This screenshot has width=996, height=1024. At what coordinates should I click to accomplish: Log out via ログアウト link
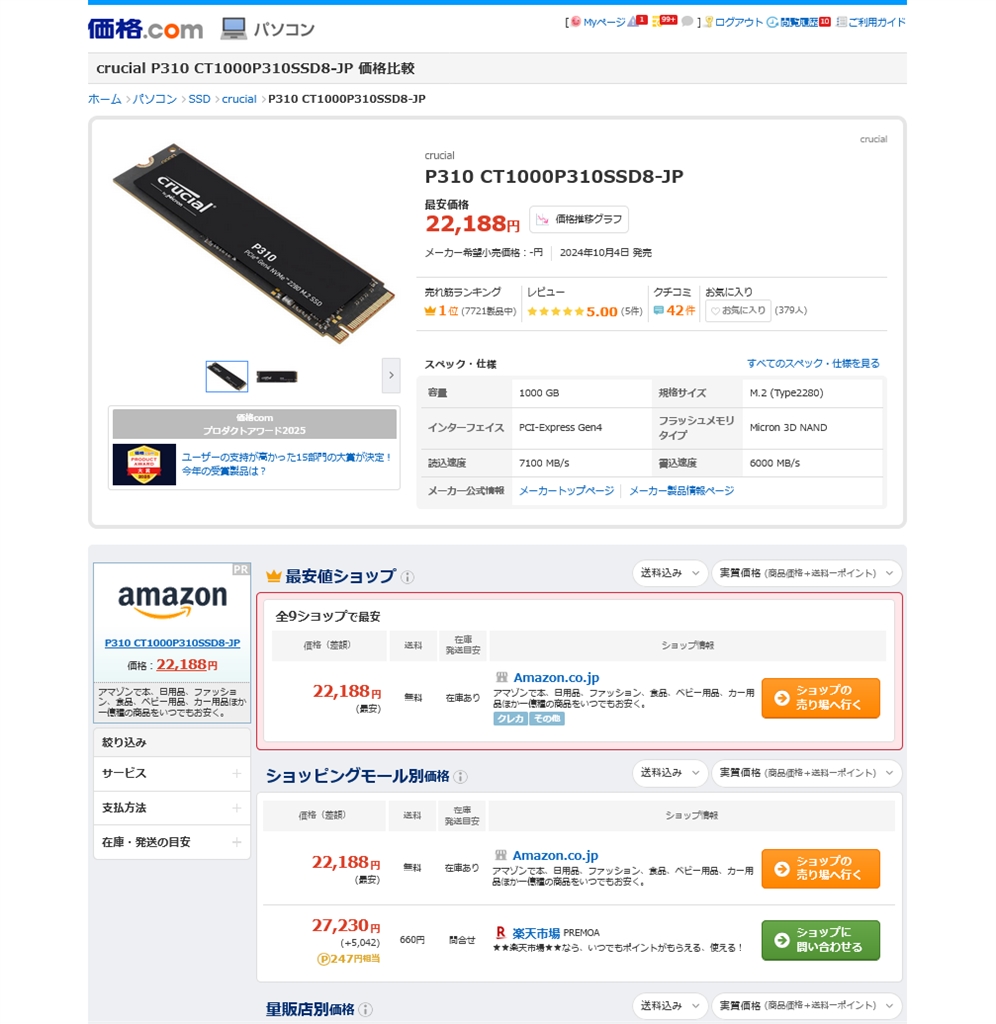click(738, 22)
